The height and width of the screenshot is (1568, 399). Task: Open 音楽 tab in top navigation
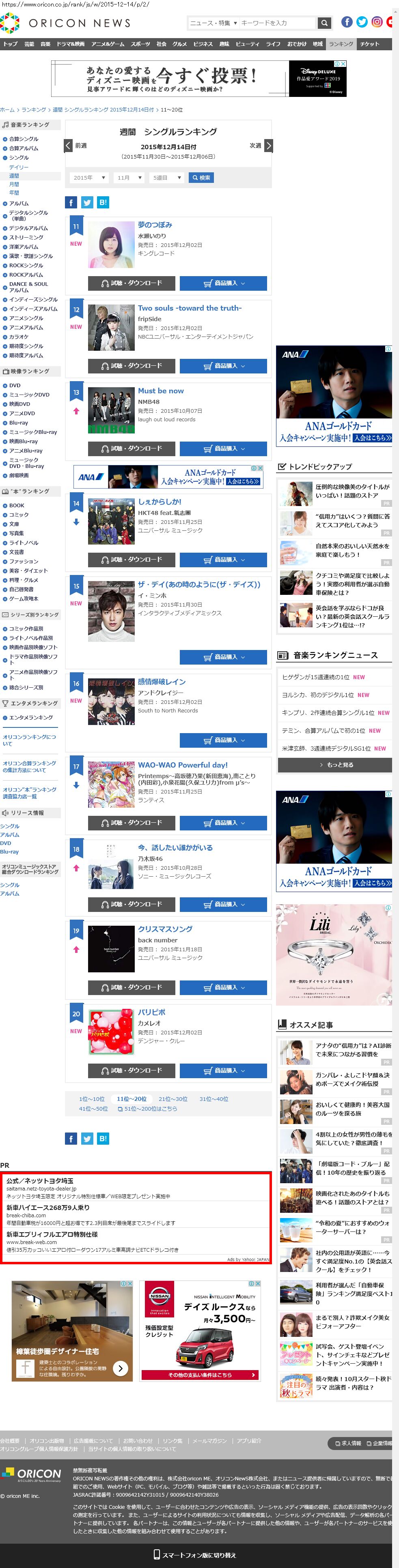45,45
